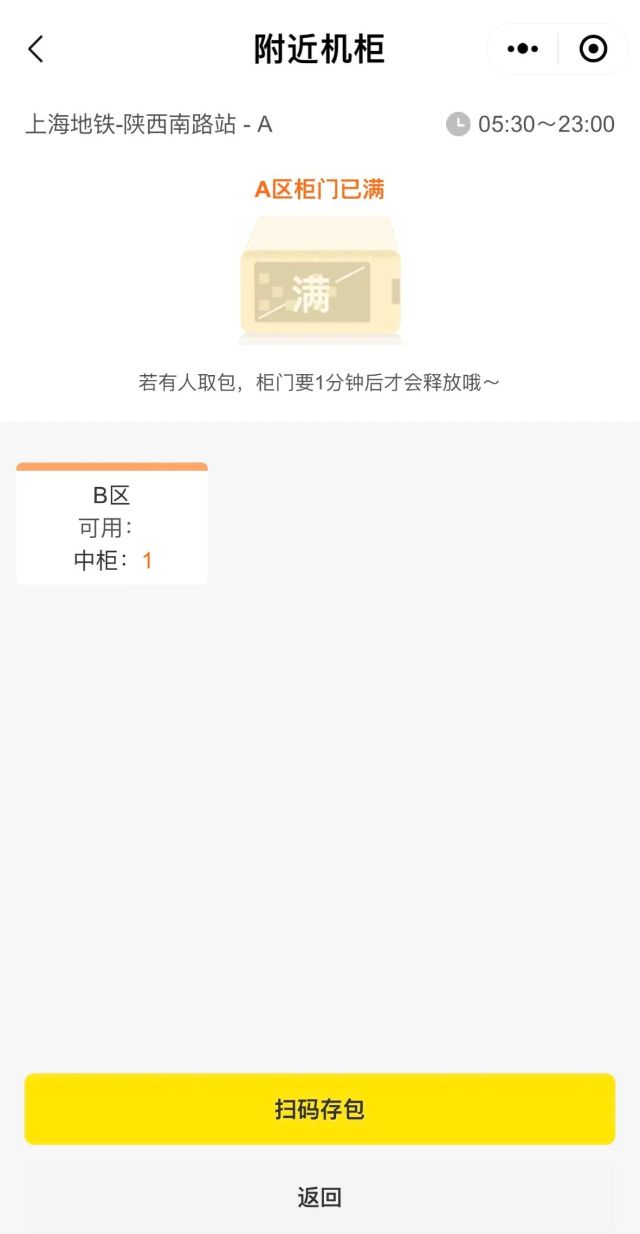Close the mini program via the circle icon

tap(593, 49)
